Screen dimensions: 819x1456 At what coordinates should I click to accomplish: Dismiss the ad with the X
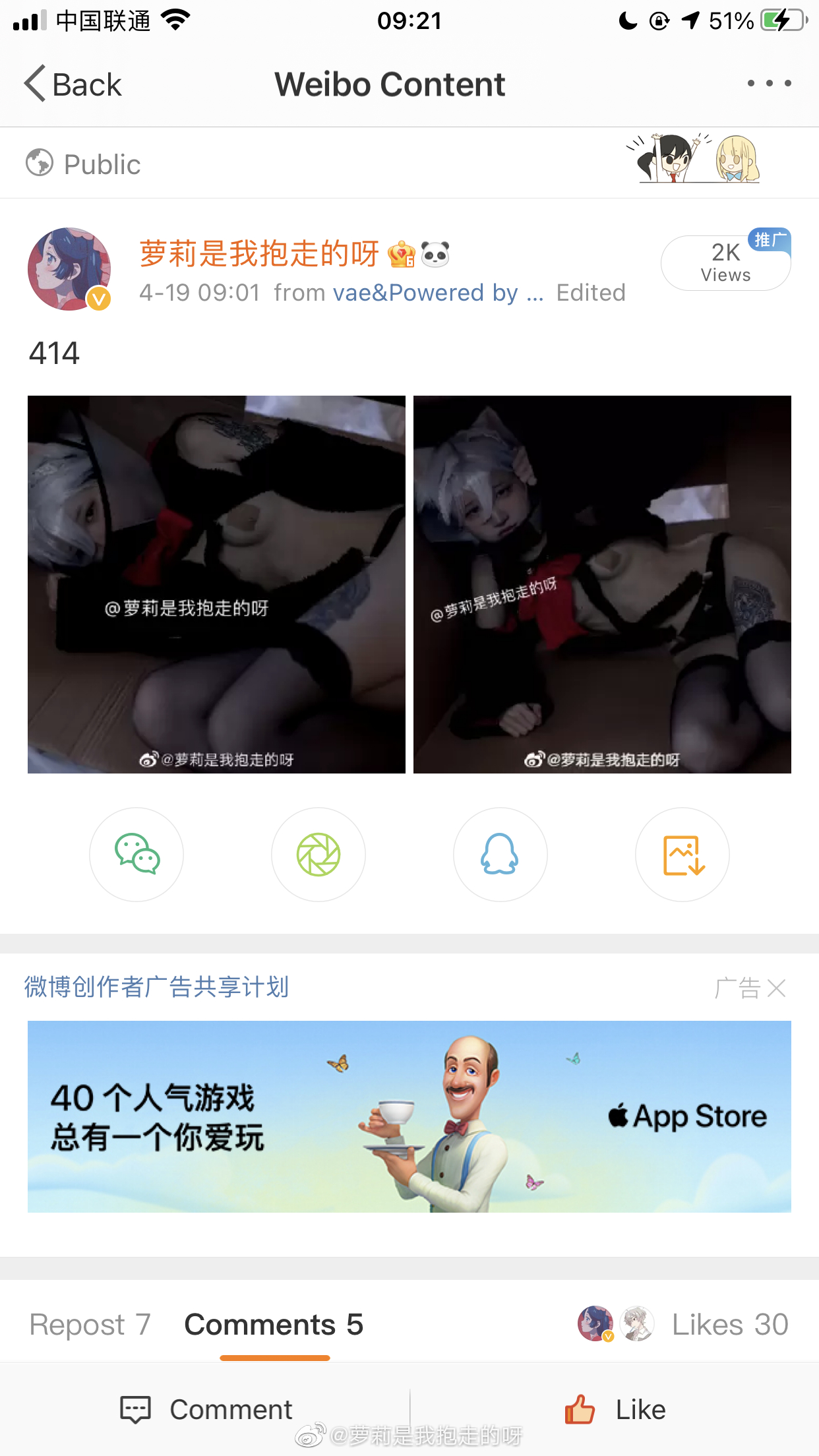pyautogui.click(x=776, y=988)
